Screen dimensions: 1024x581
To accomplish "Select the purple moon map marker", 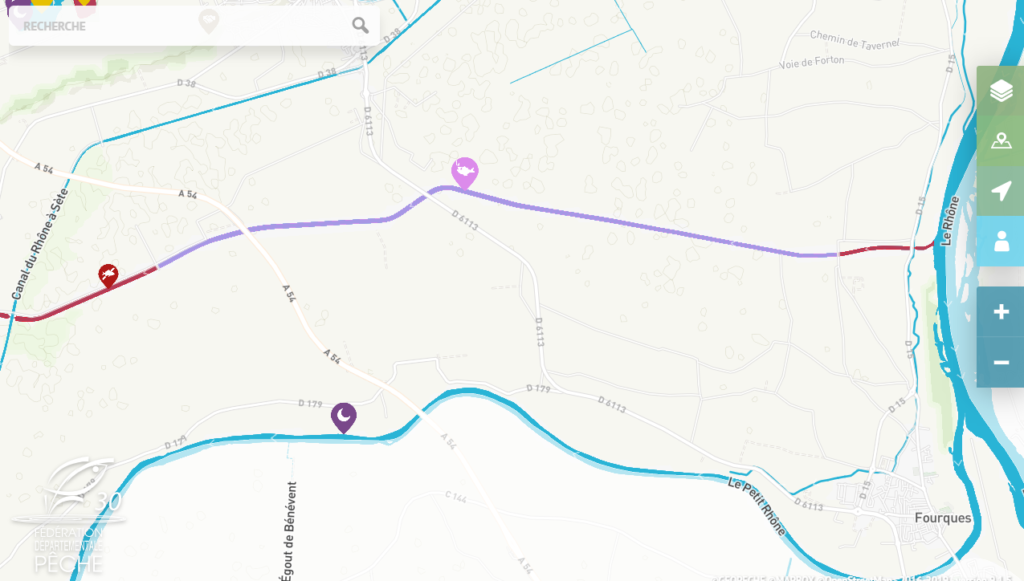I will [x=344, y=415].
